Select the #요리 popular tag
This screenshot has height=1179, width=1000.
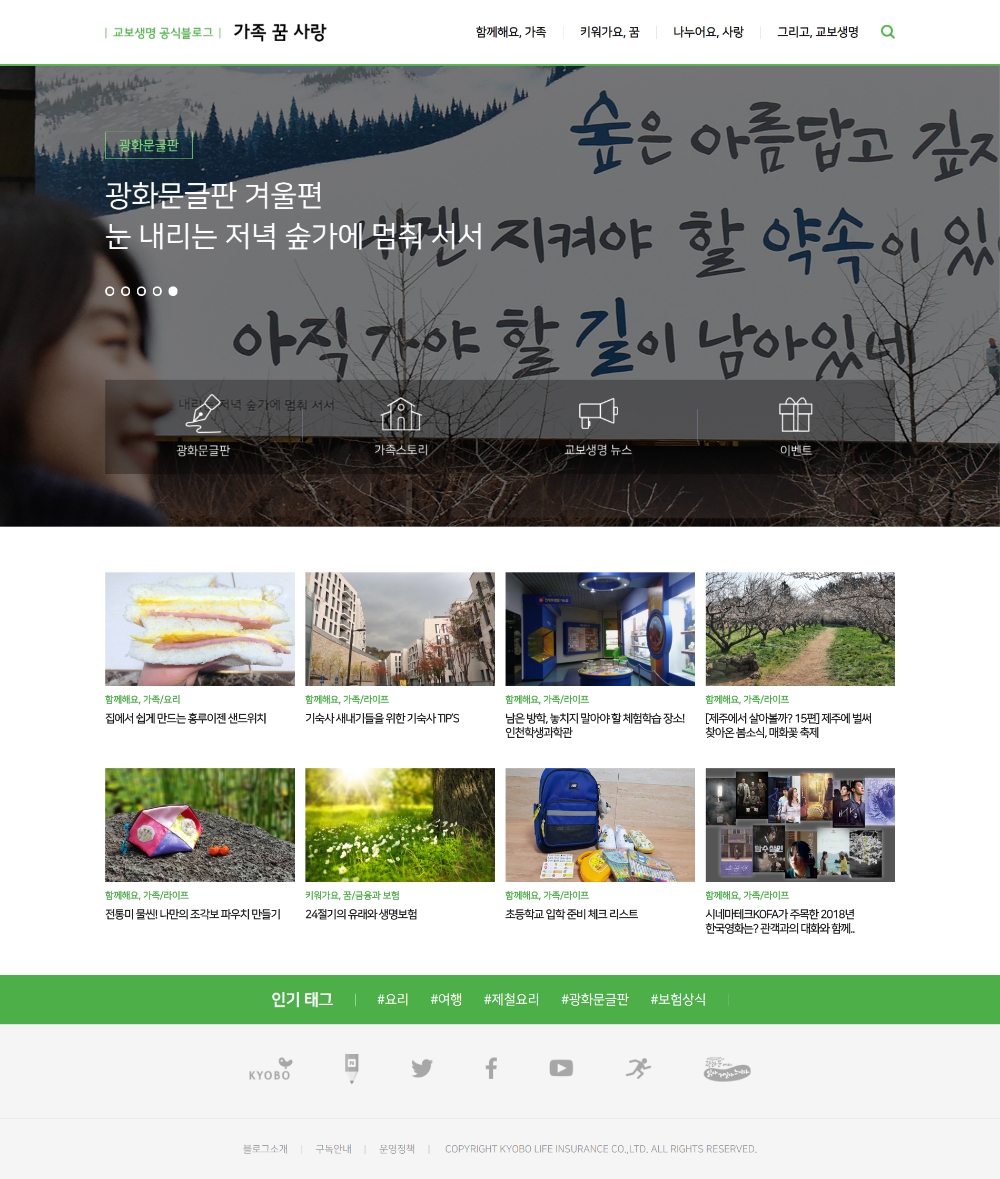(x=393, y=999)
